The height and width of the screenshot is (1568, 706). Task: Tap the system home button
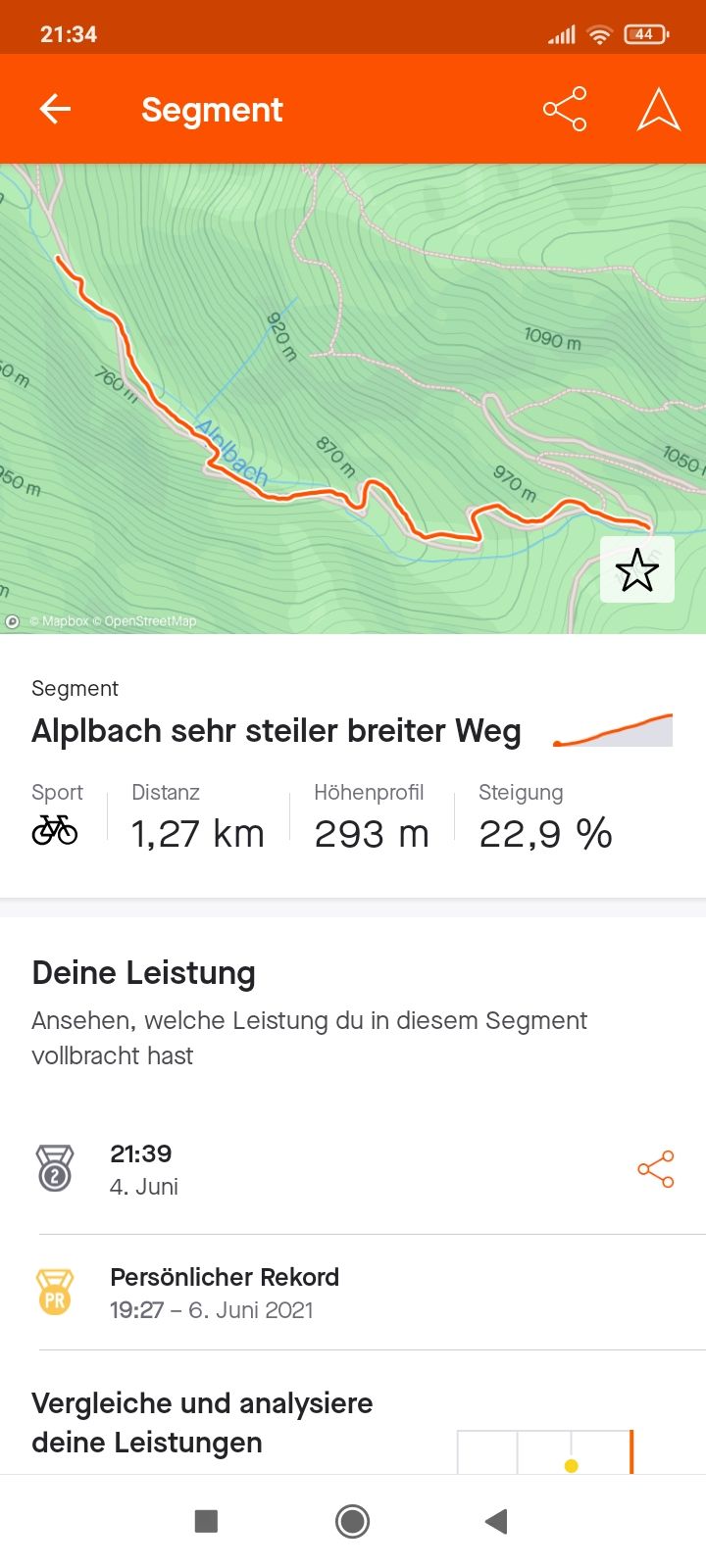(352, 1521)
